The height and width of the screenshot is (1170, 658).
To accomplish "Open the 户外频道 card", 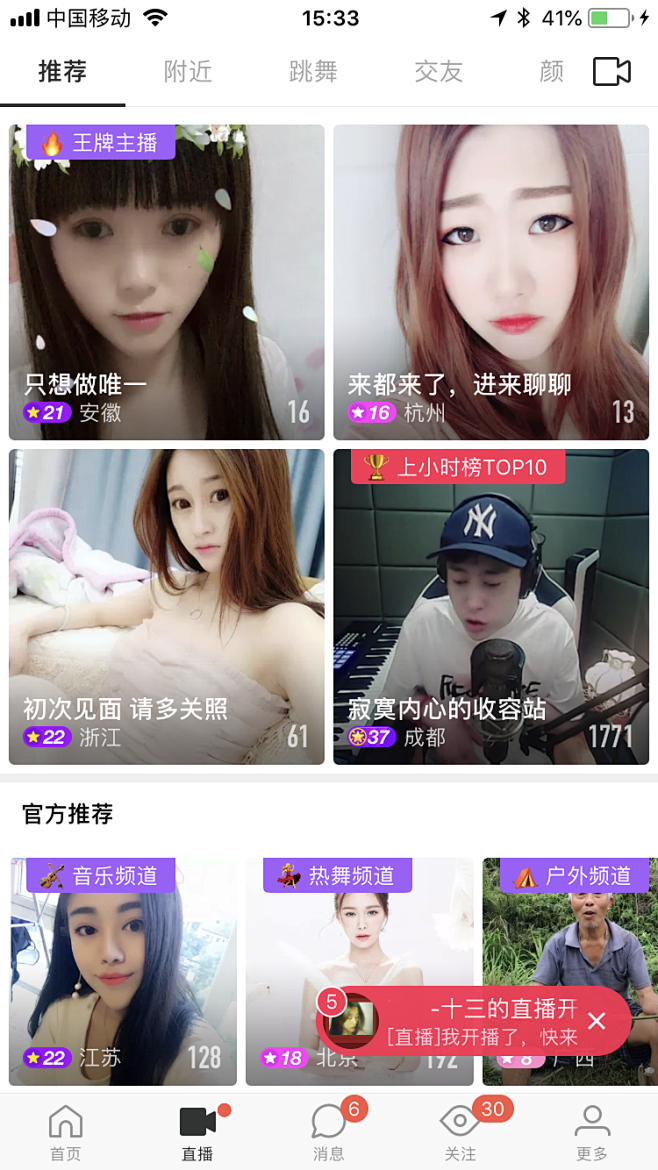I will [x=570, y=930].
